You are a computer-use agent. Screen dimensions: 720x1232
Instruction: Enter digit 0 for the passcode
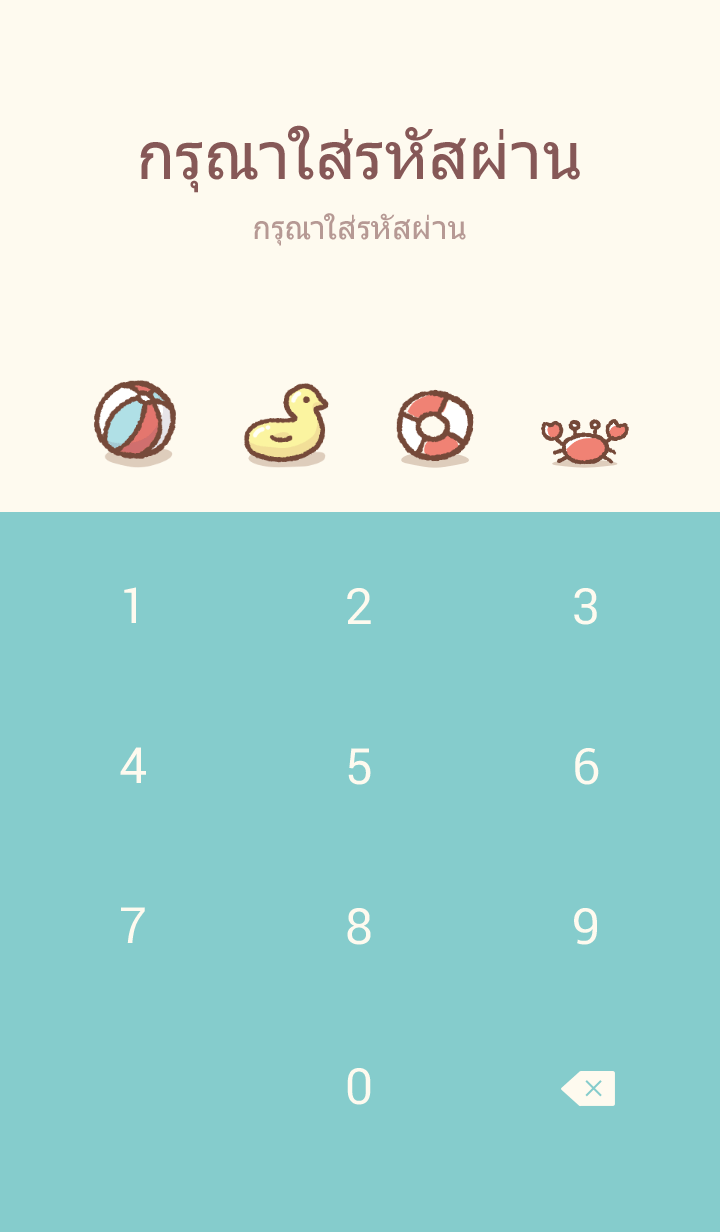359,1087
